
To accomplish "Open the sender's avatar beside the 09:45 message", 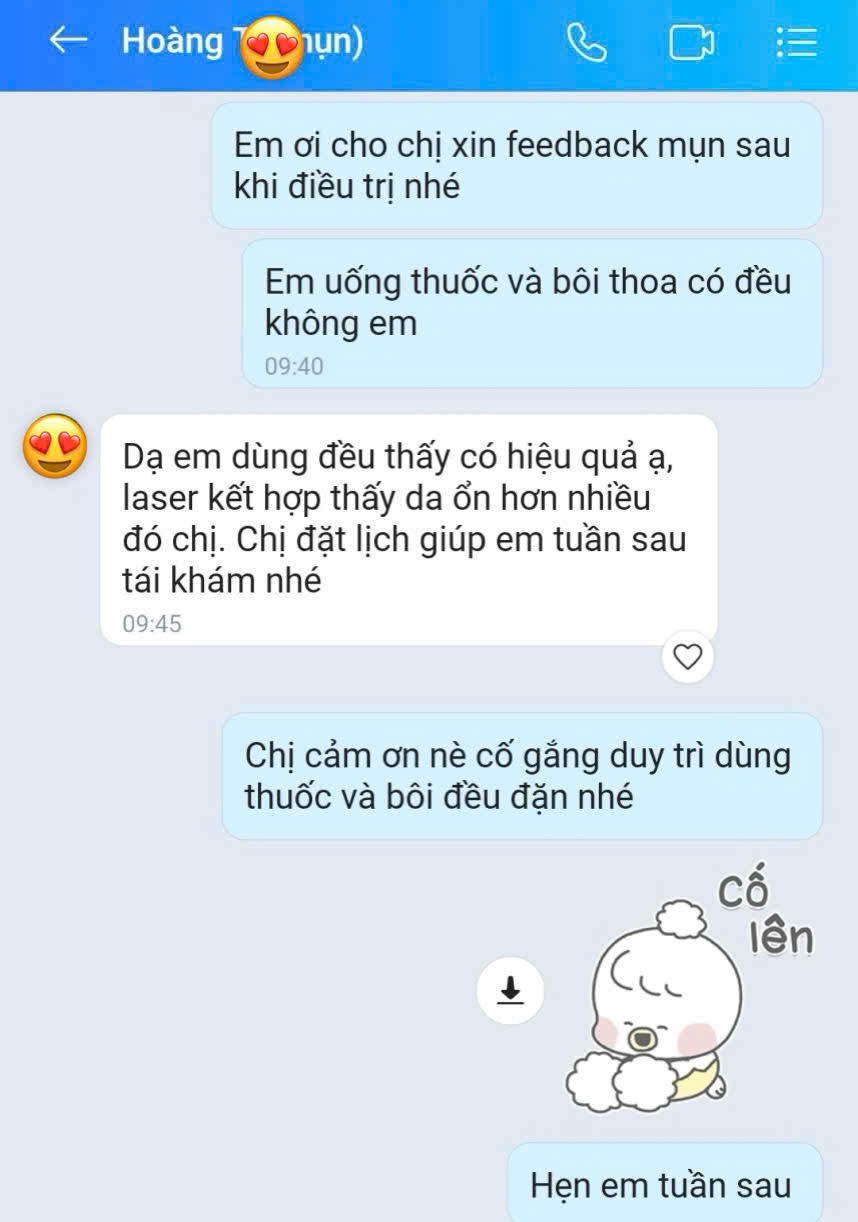I will 55,446.
